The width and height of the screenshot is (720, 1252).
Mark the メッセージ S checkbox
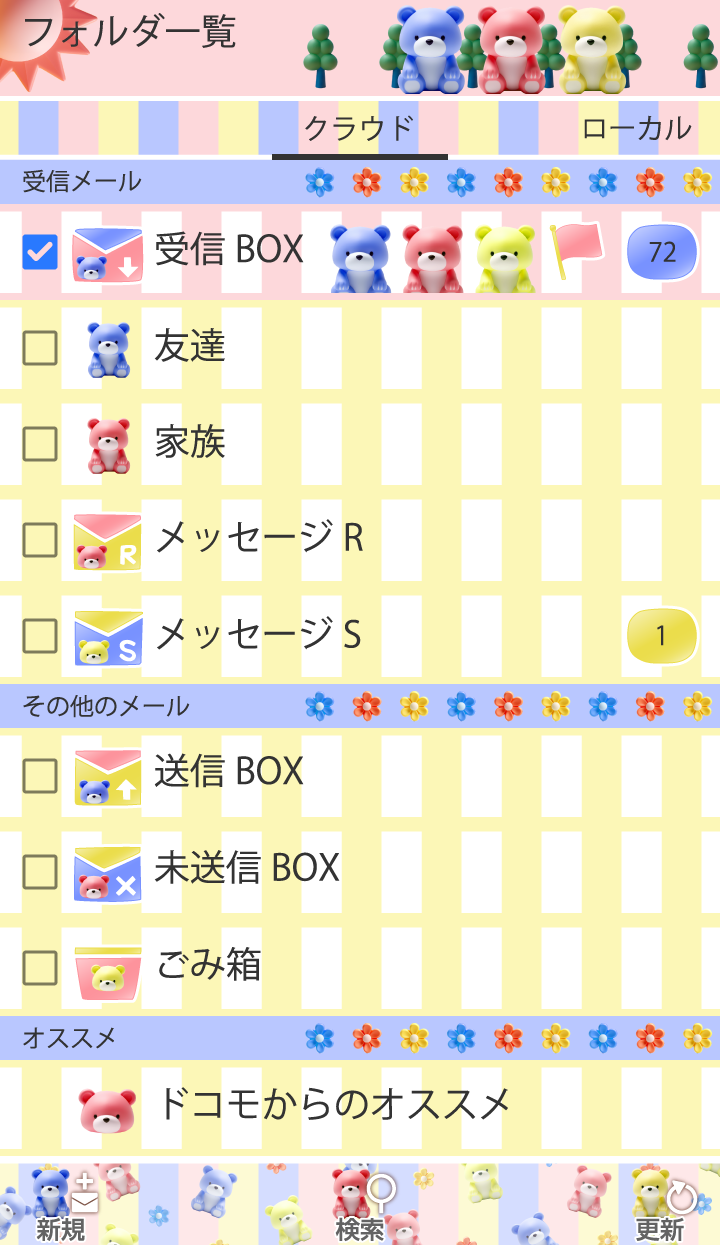pyautogui.click(x=40, y=636)
